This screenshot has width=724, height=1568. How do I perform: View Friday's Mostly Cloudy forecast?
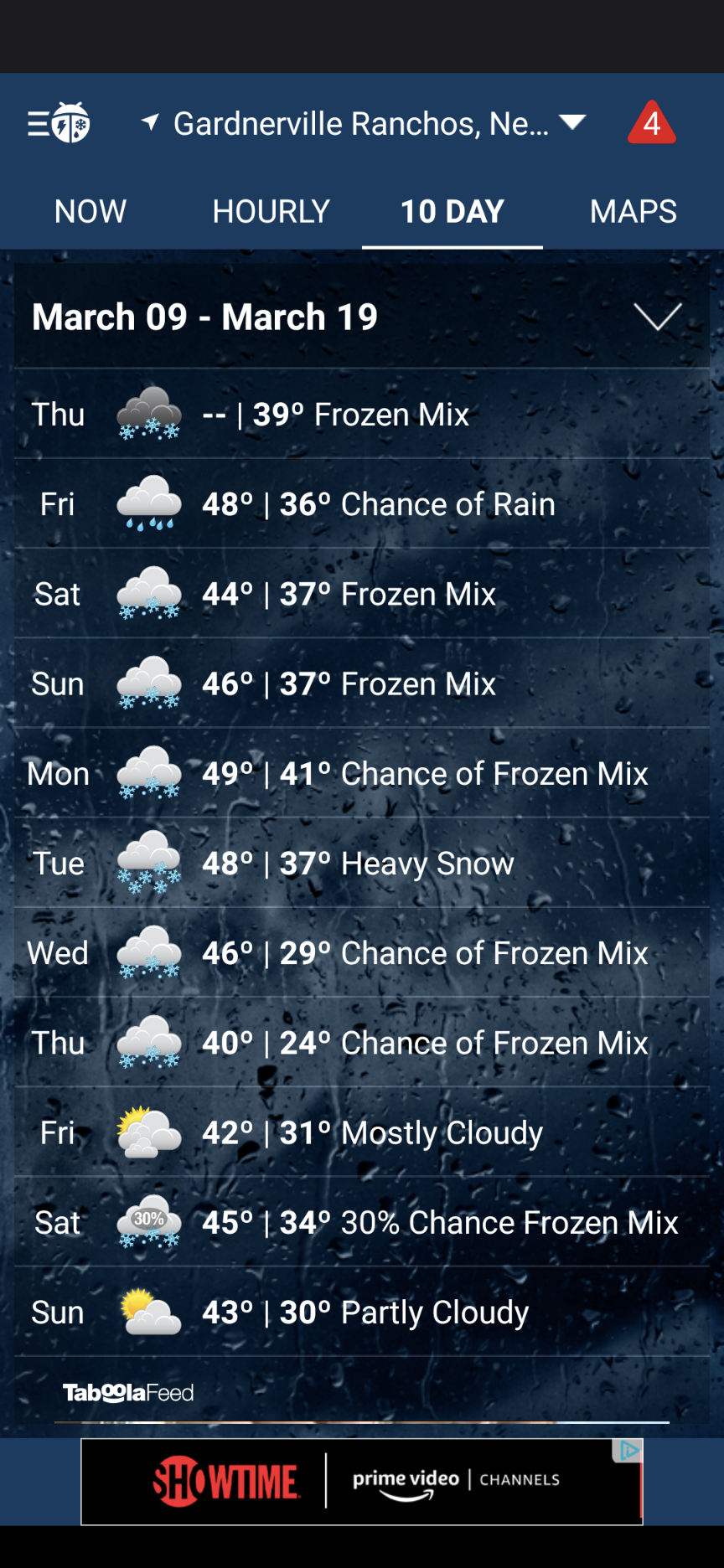[x=362, y=1132]
